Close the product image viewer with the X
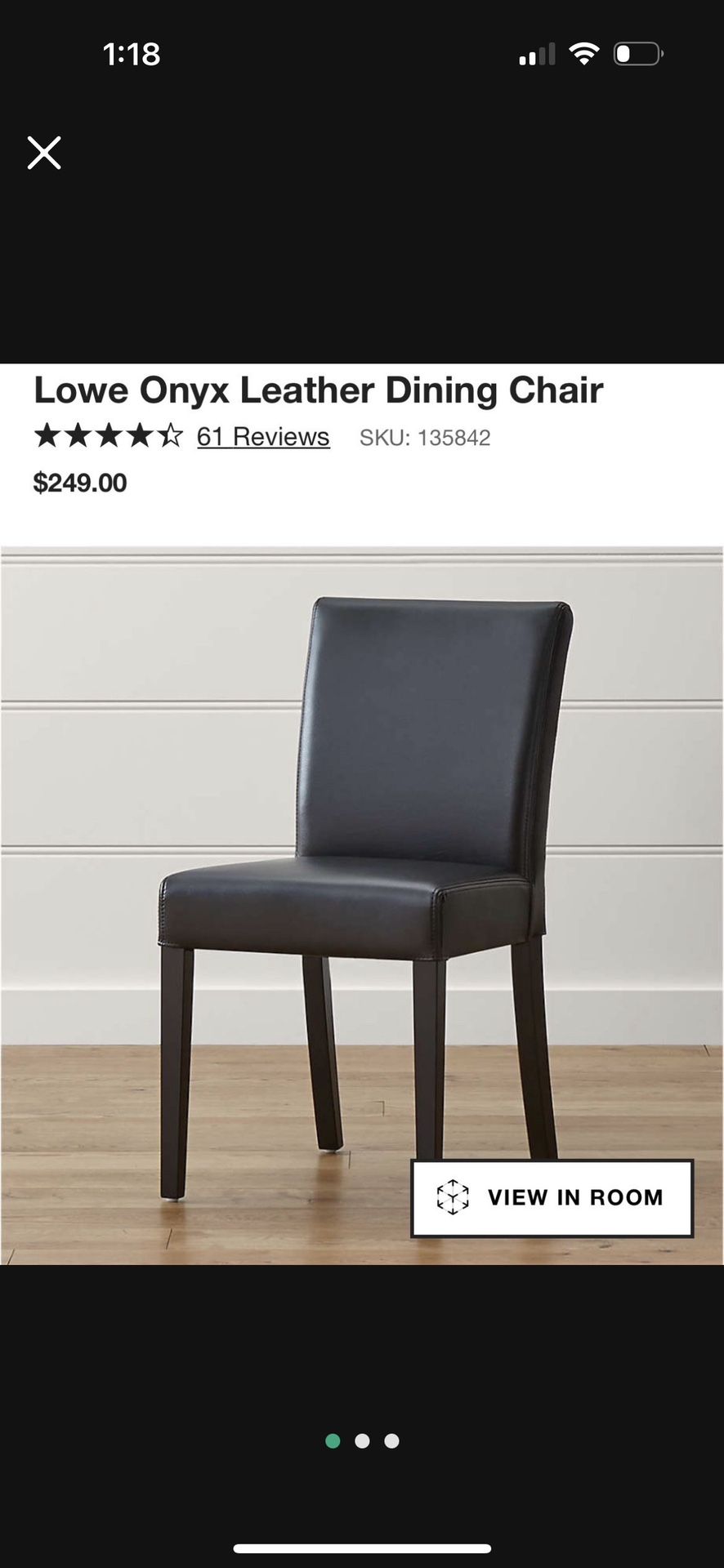This screenshot has width=724, height=1568. coord(44,152)
